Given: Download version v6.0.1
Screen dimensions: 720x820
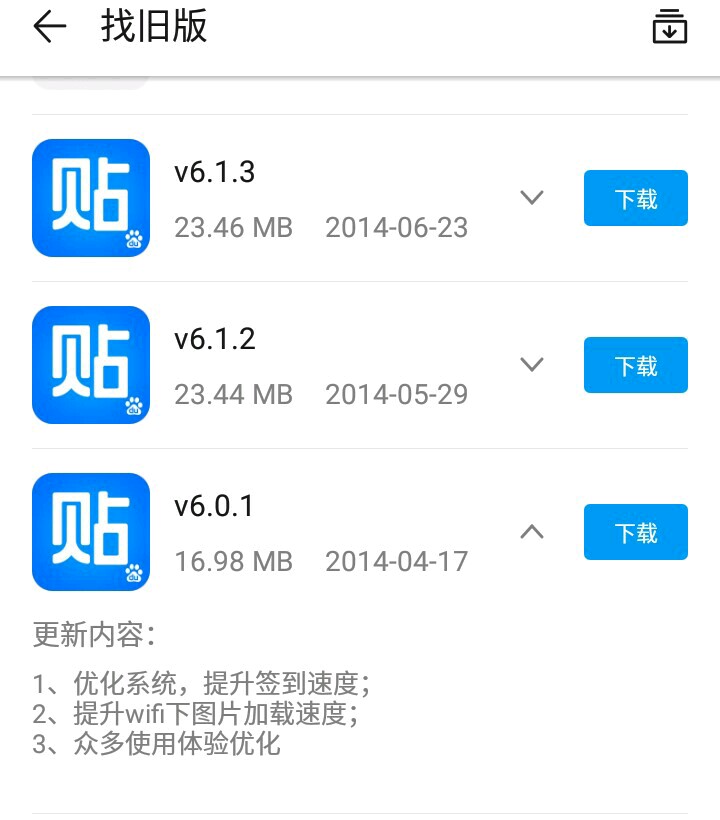Looking at the screenshot, I should pyautogui.click(x=635, y=532).
